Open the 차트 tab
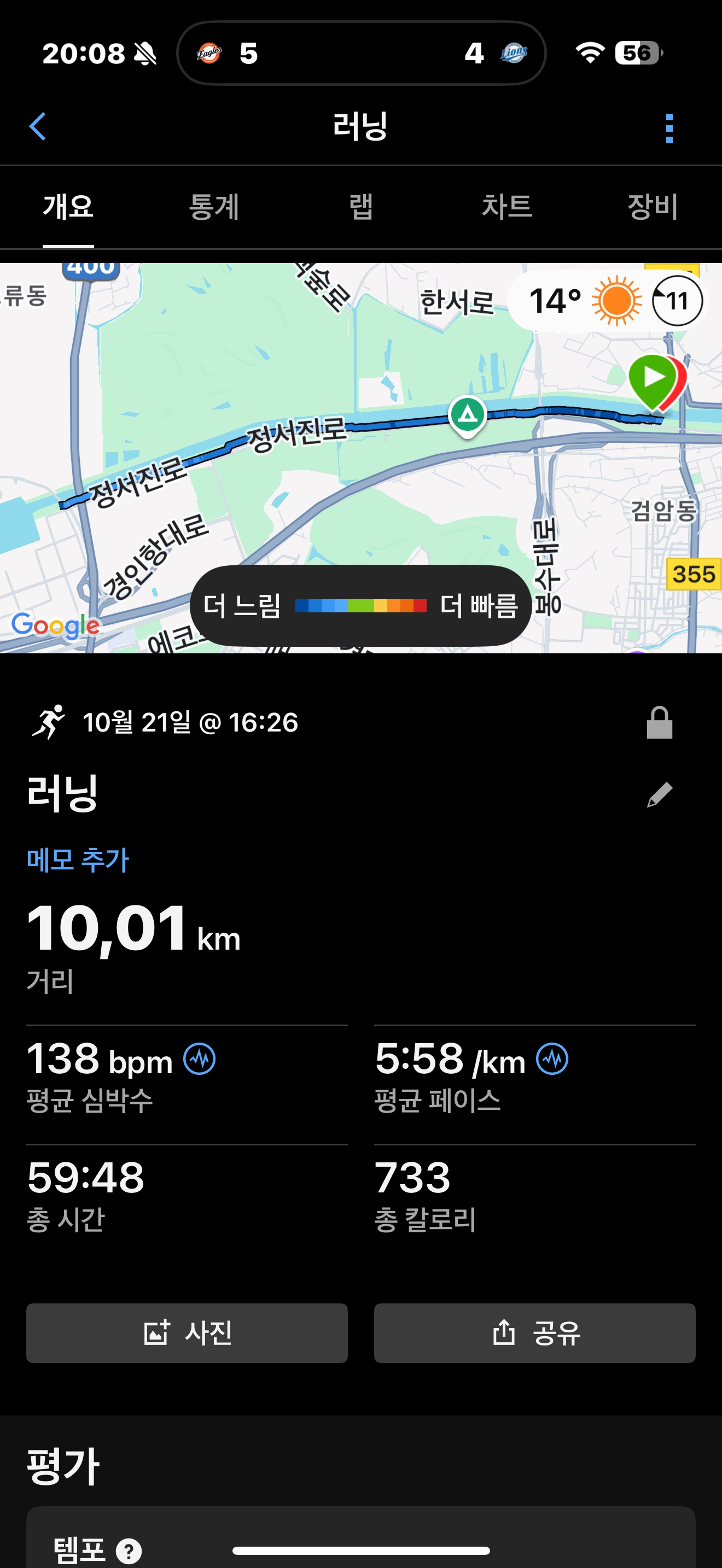The image size is (722, 1568). pos(508,207)
